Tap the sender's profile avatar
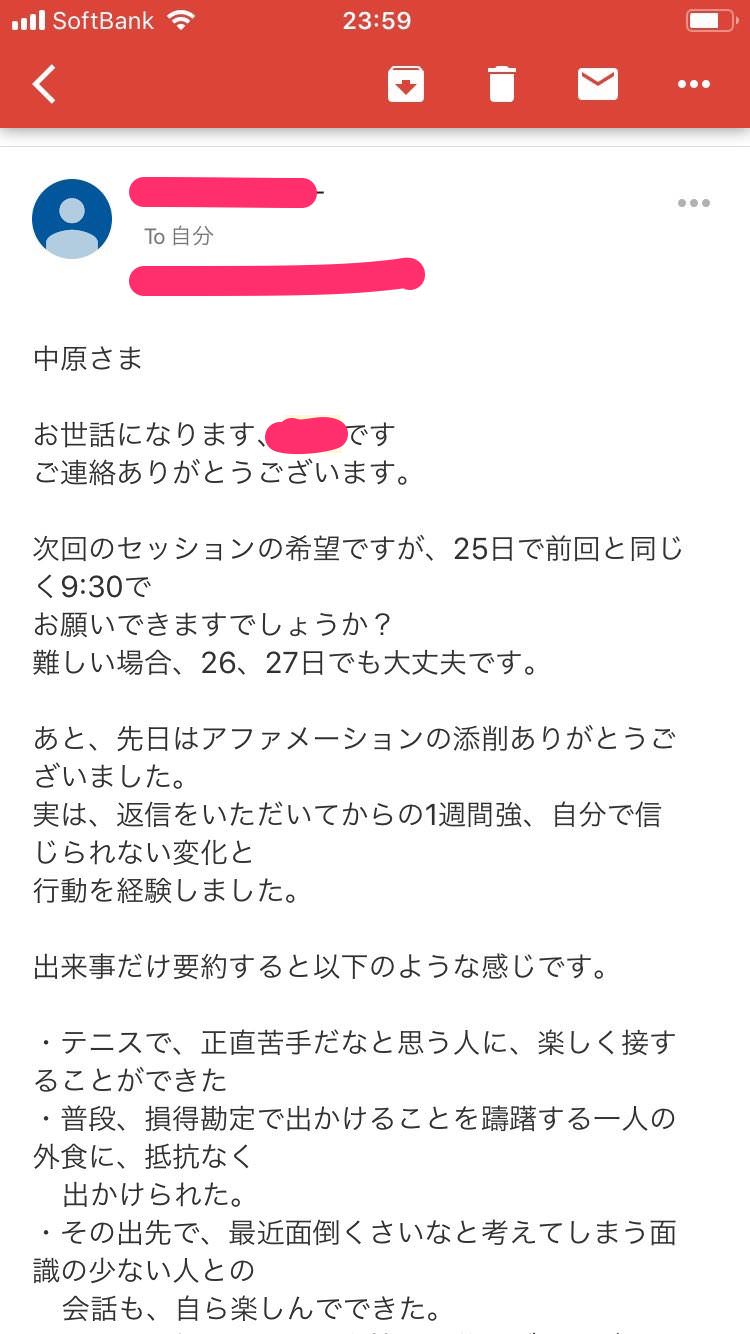The image size is (750, 1334). 72,219
